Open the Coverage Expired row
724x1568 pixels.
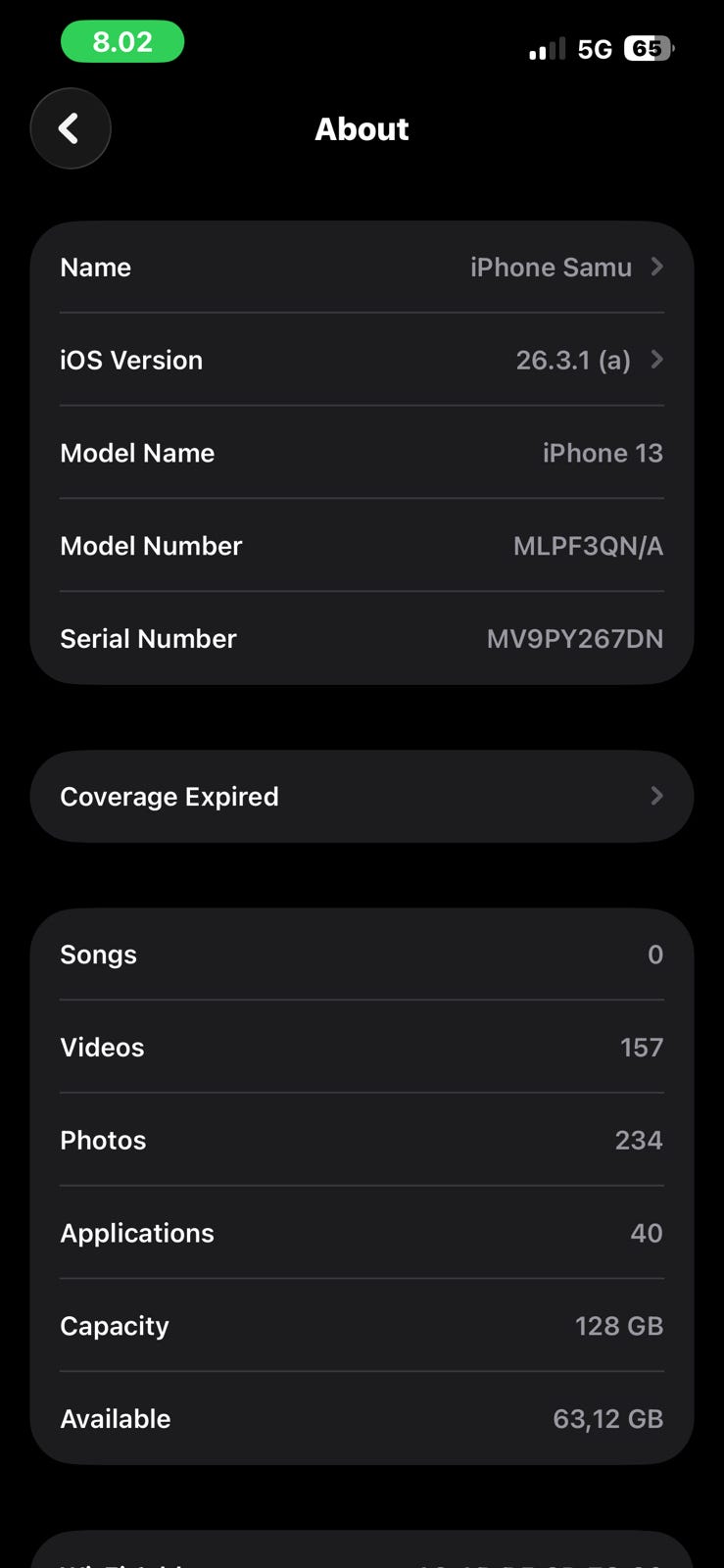(x=362, y=797)
